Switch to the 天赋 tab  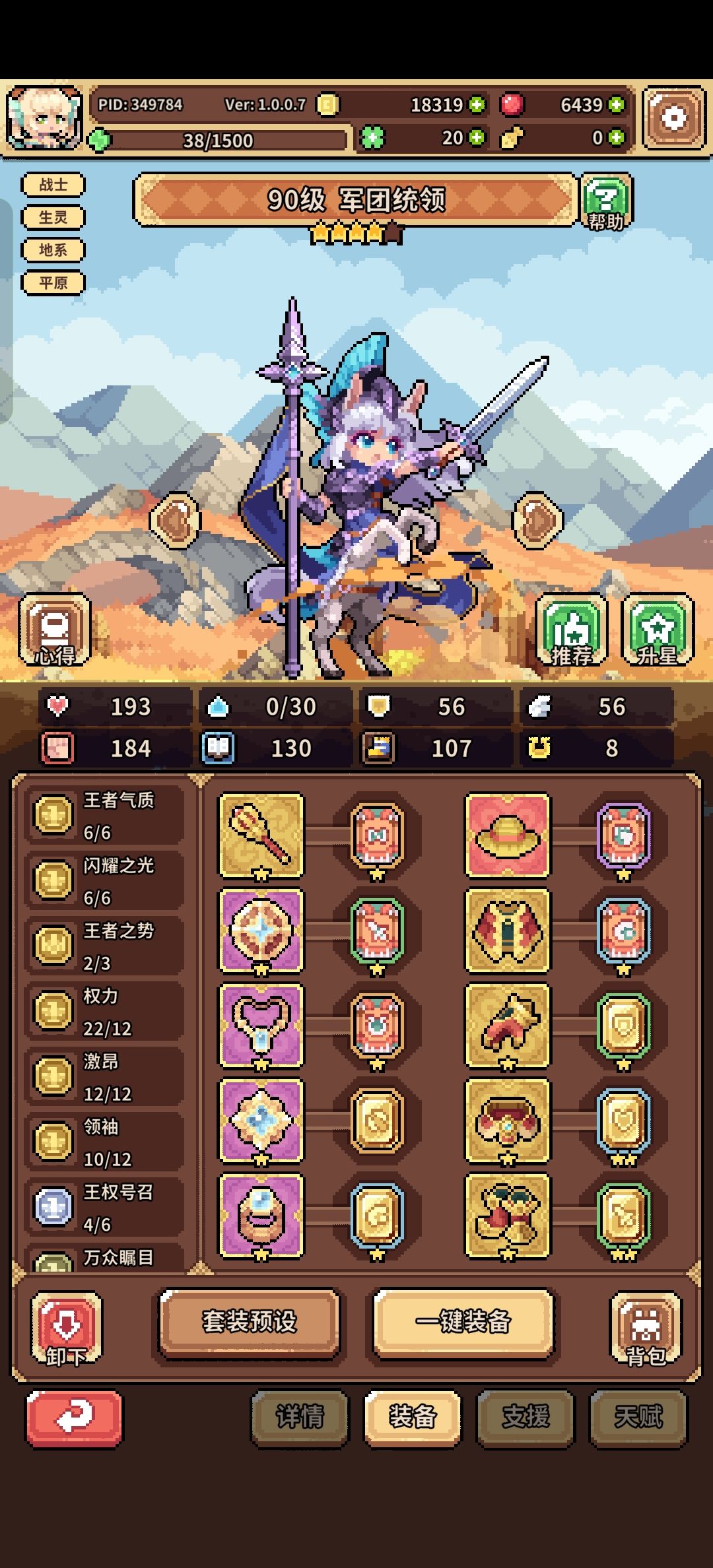coord(638,1418)
